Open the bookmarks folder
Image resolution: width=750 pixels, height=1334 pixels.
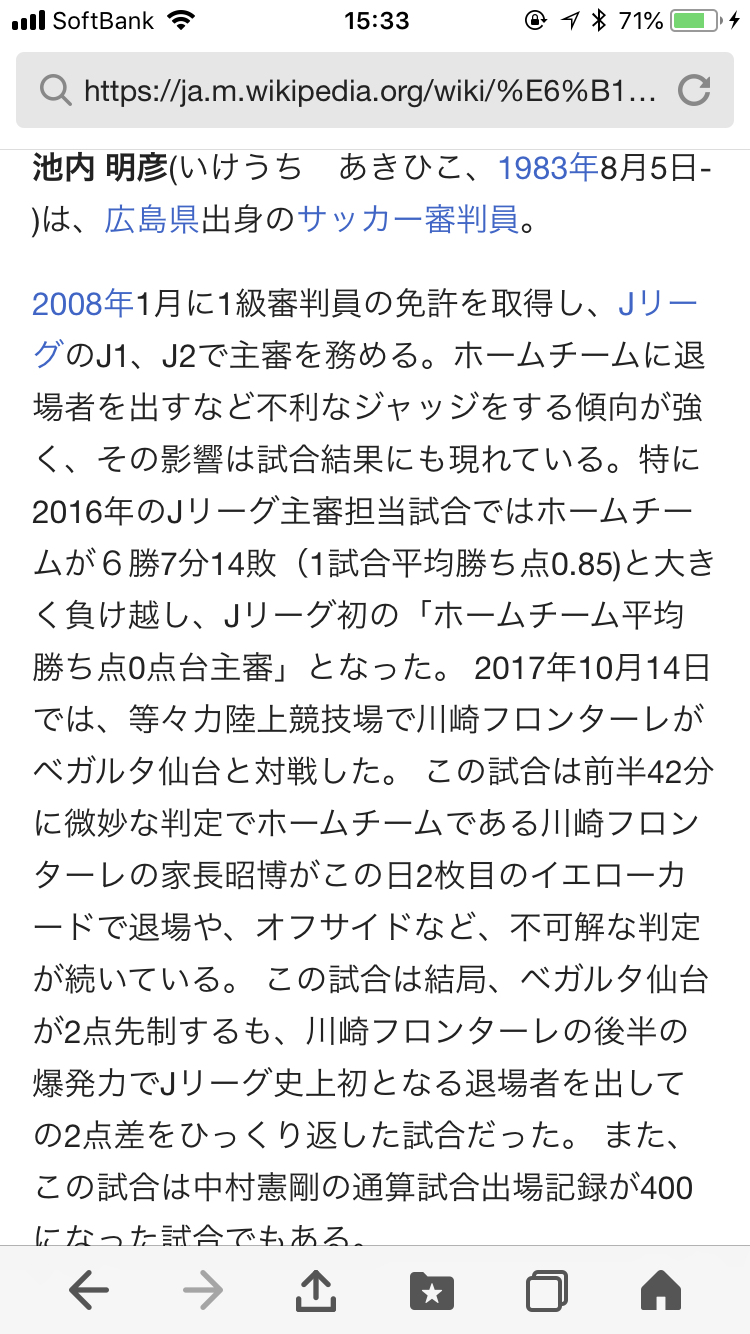tap(432, 1290)
